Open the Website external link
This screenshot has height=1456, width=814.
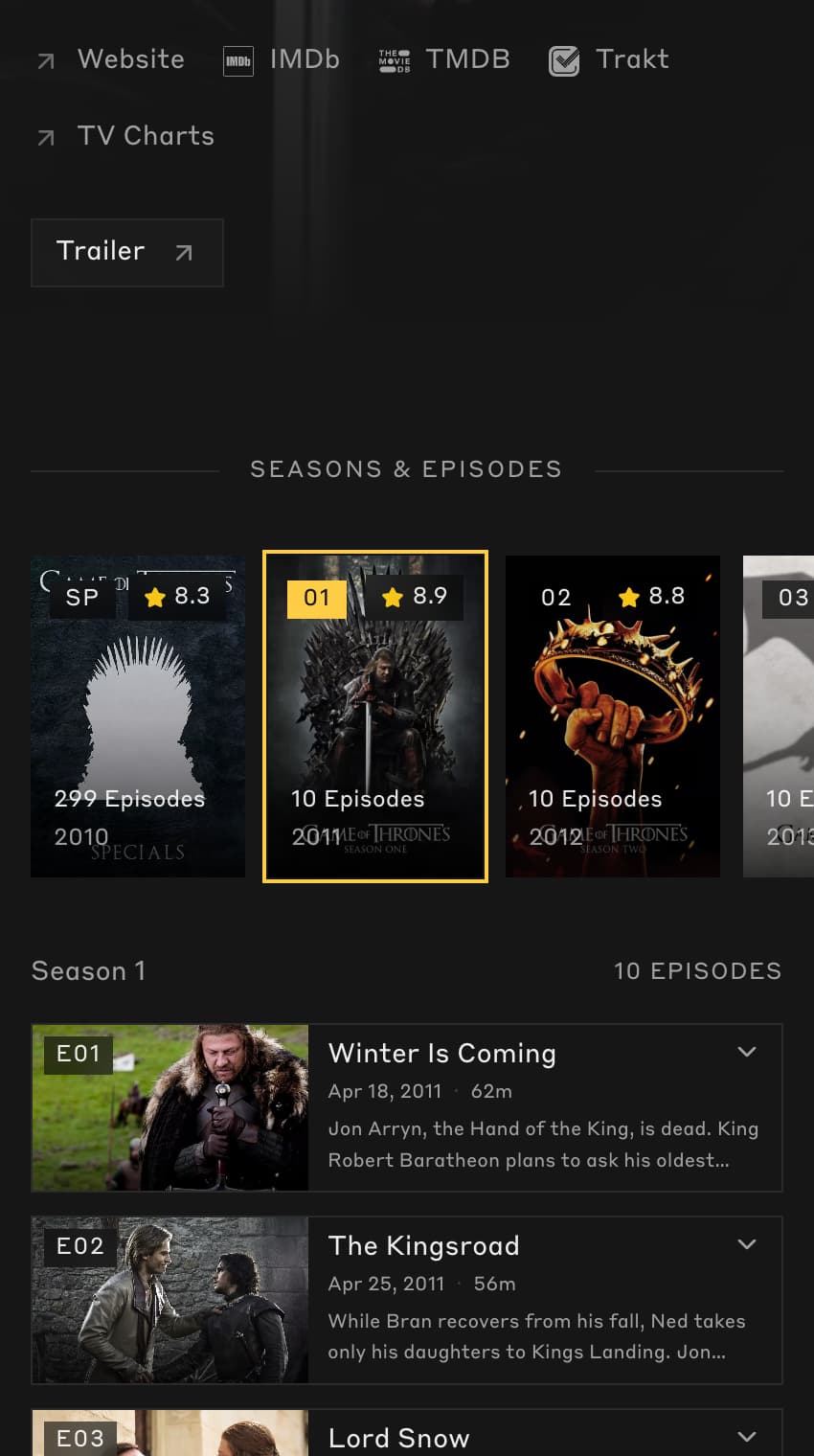click(x=111, y=59)
